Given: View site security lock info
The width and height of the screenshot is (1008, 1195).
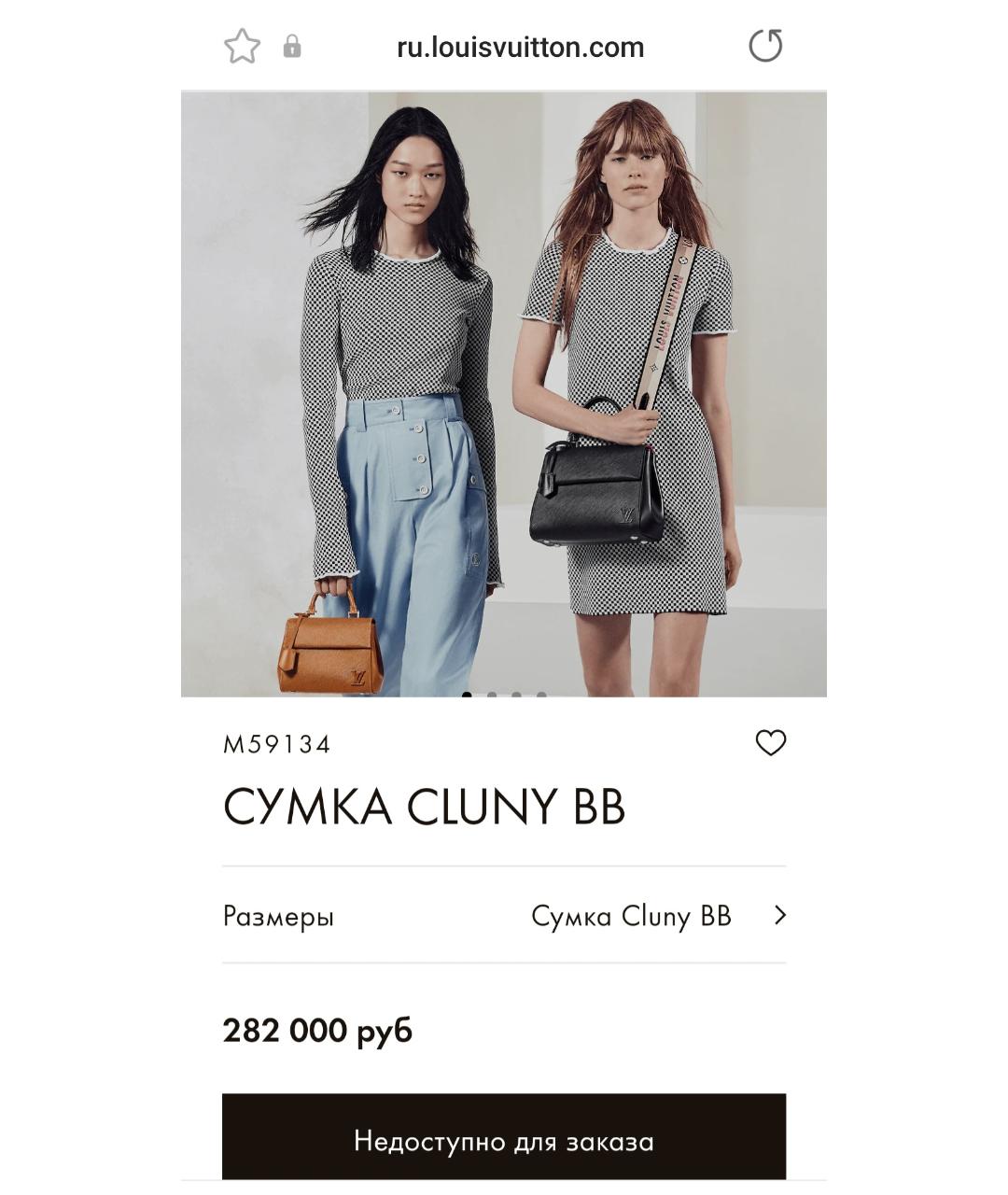Looking at the screenshot, I should [x=292, y=47].
